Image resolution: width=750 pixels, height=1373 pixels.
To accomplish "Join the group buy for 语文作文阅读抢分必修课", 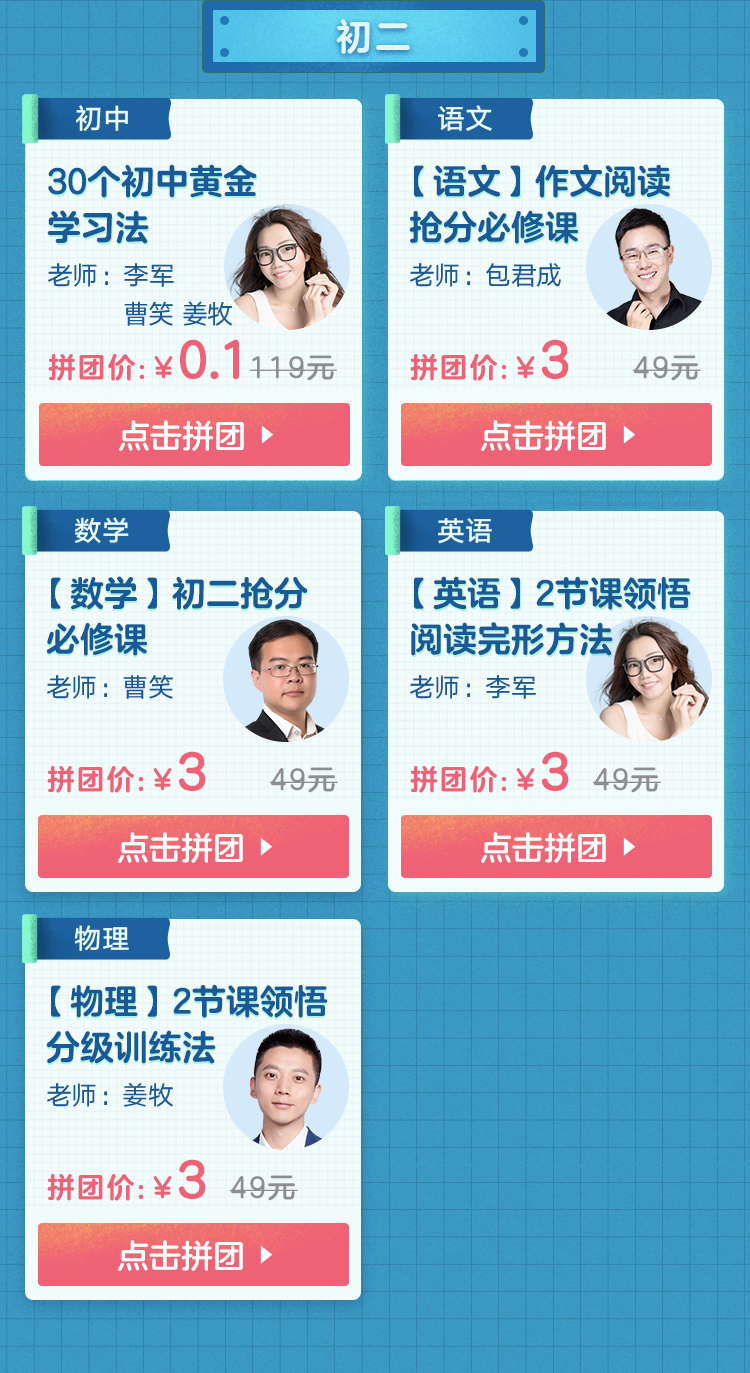I will click(556, 435).
